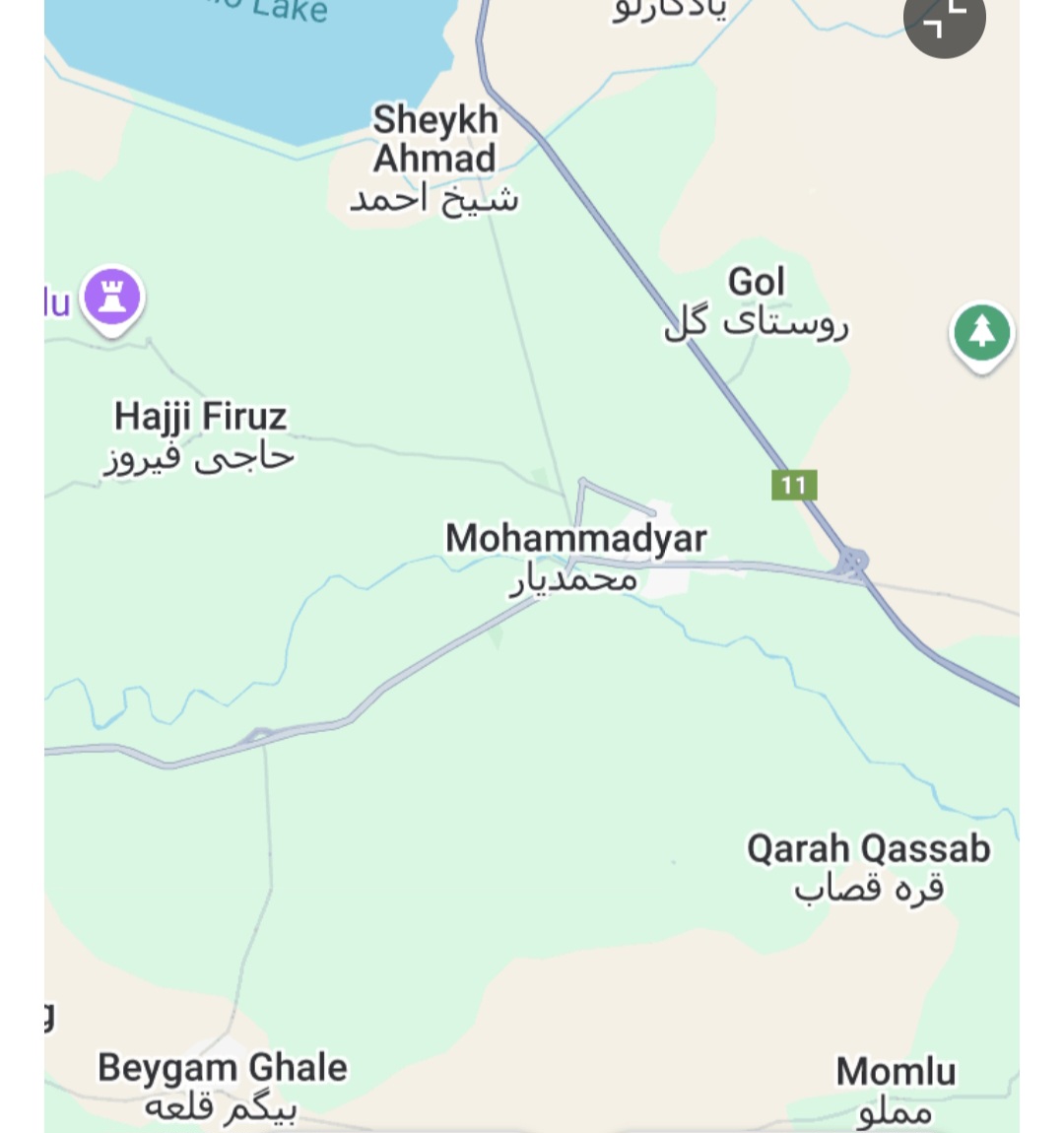Open the purple castle landmark pin
Viewport: 1064px width, 1133px height.
[x=112, y=298]
